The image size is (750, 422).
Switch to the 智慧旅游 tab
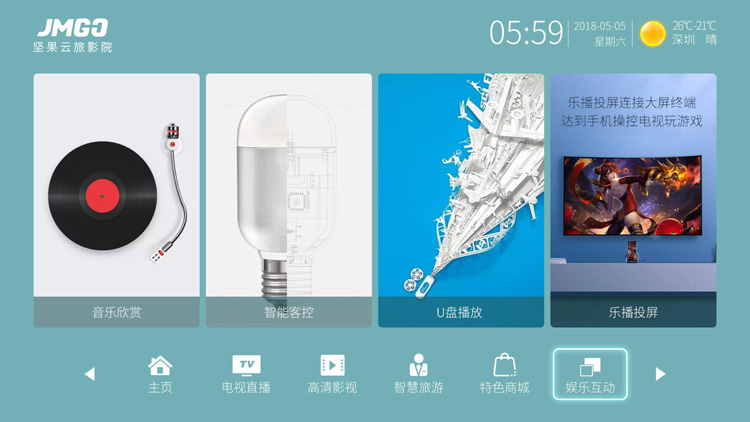418,374
